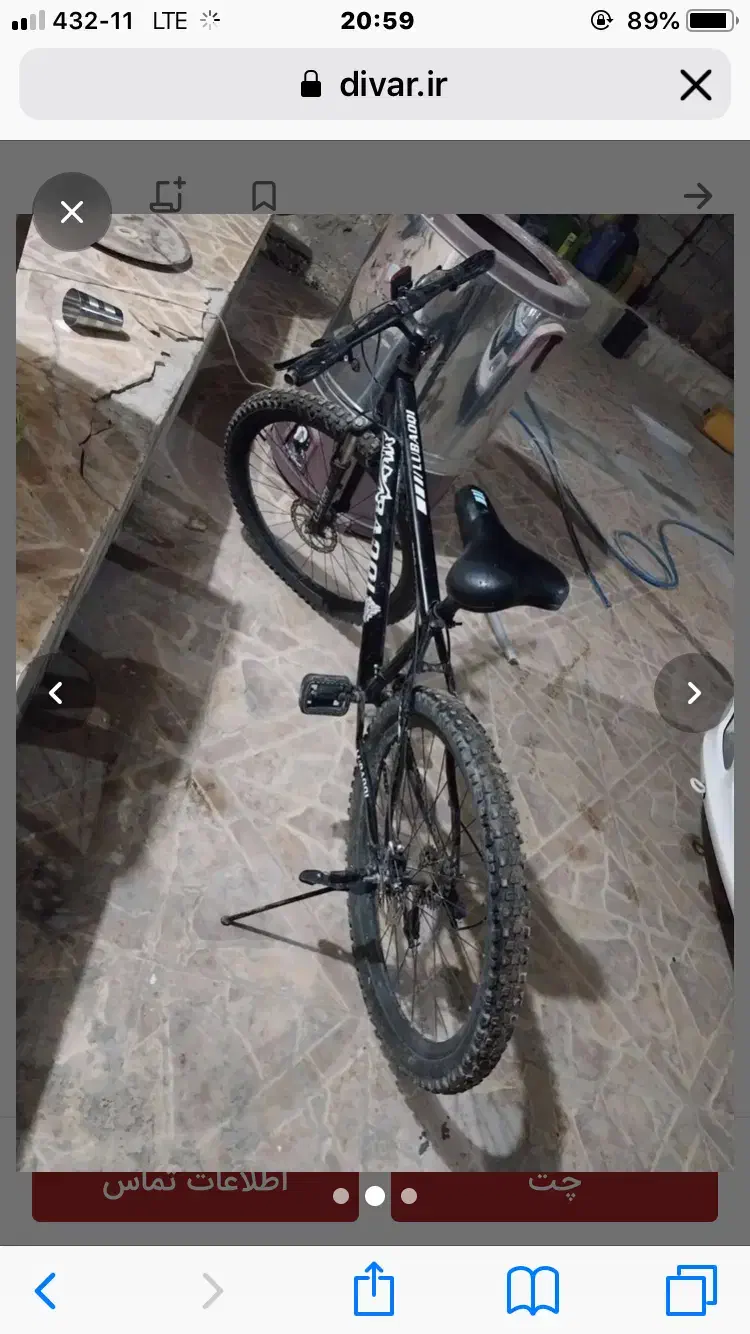Viewport: 750px width, 1334px height.
Task: Open Safari bookmarks
Action: pos(532,1290)
